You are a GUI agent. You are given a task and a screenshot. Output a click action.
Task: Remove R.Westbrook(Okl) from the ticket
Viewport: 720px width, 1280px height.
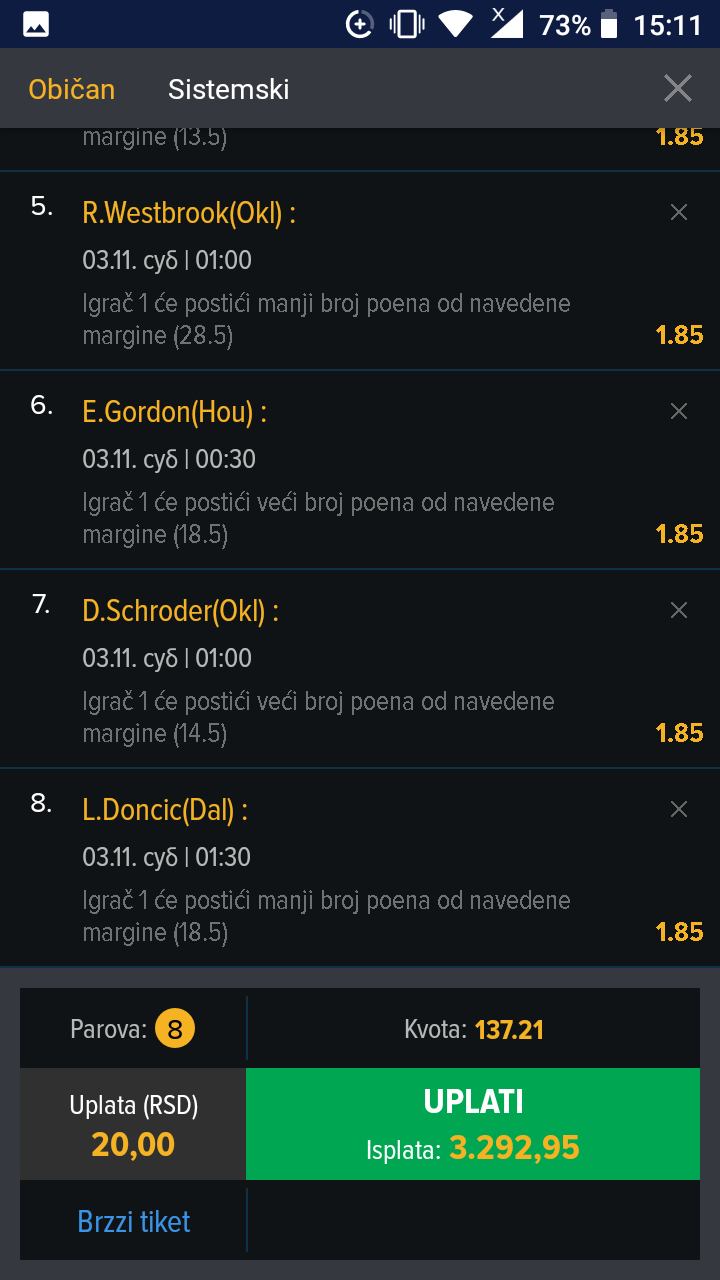(679, 212)
